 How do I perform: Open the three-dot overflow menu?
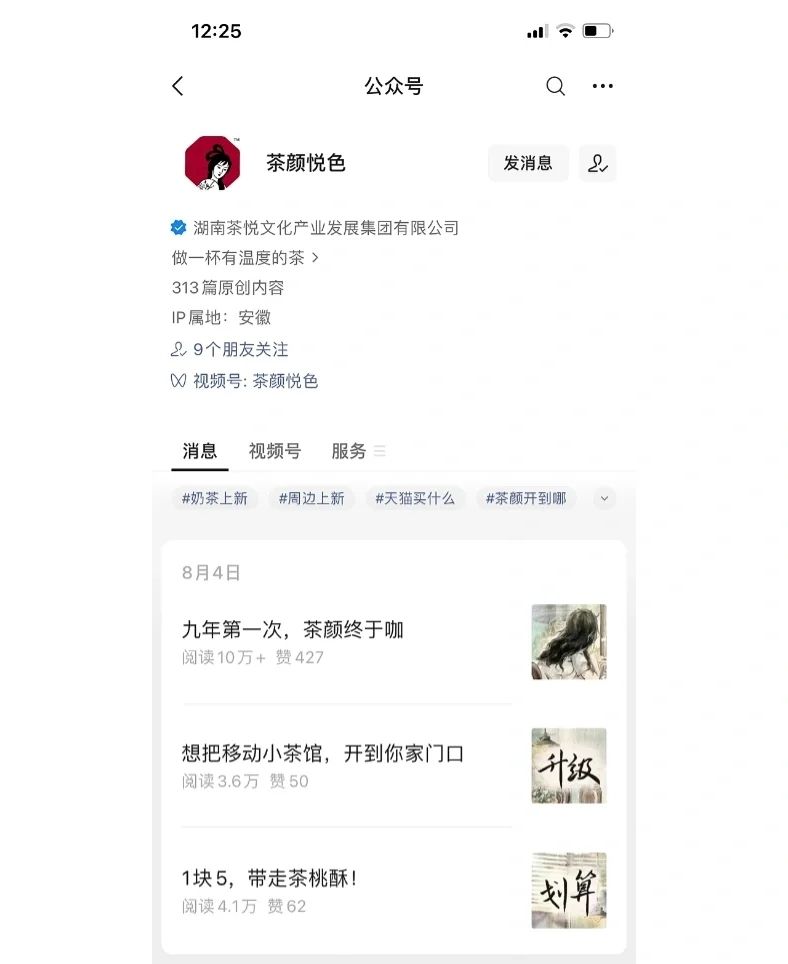click(x=602, y=86)
